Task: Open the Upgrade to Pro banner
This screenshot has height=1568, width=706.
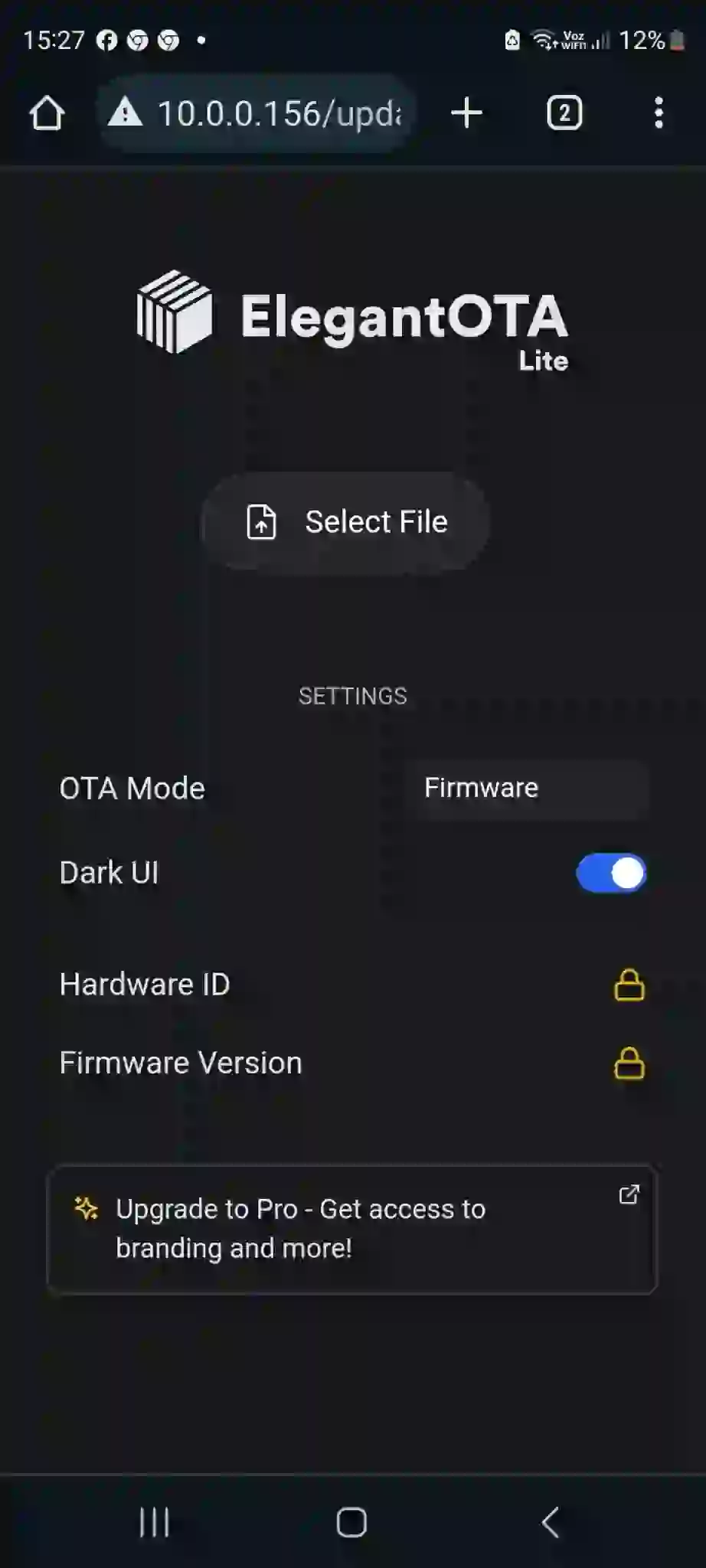Action: pos(352,1229)
